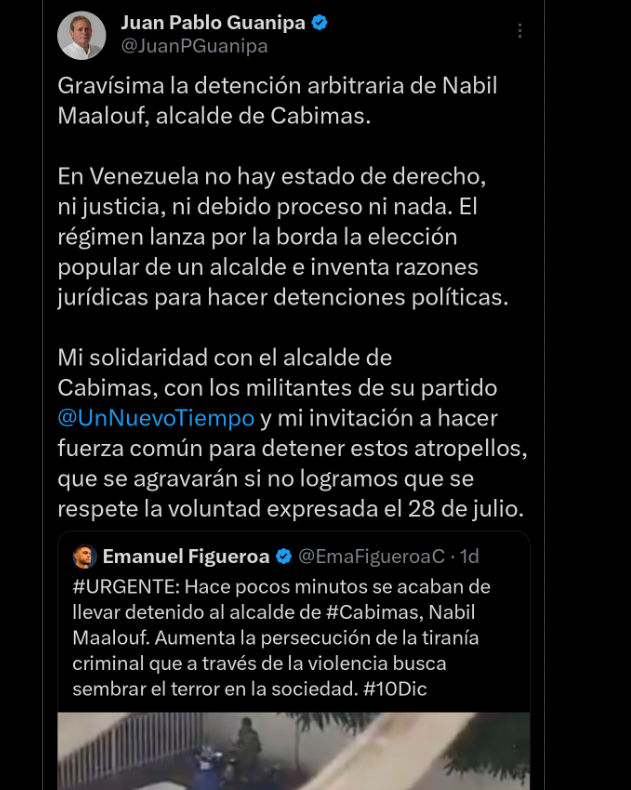This screenshot has width=631, height=790.
Task: Open the @JuanPGuanipa profile handle
Action: pos(195,46)
